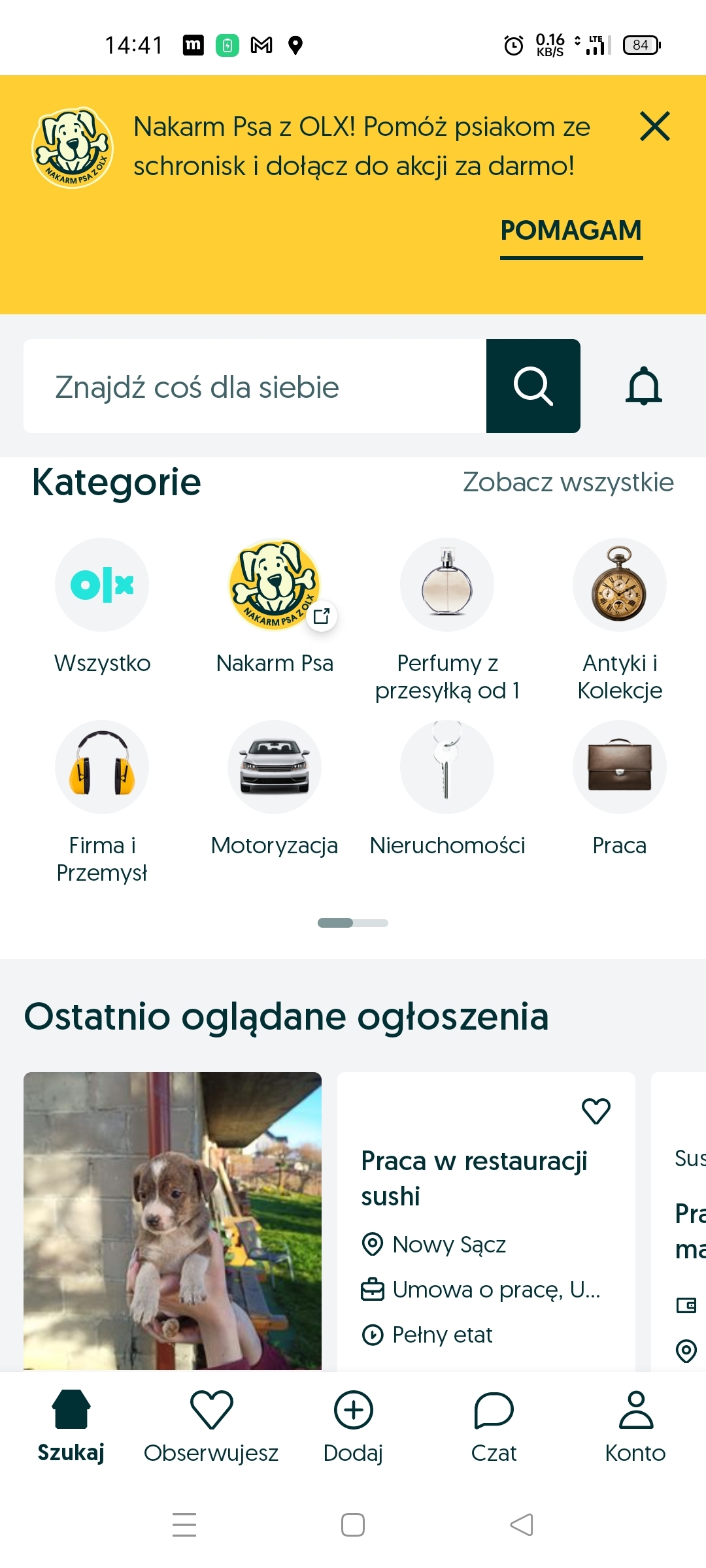This screenshot has height=1568, width=706.
Task: Open the puppy listing photo
Action: tap(173, 1220)
